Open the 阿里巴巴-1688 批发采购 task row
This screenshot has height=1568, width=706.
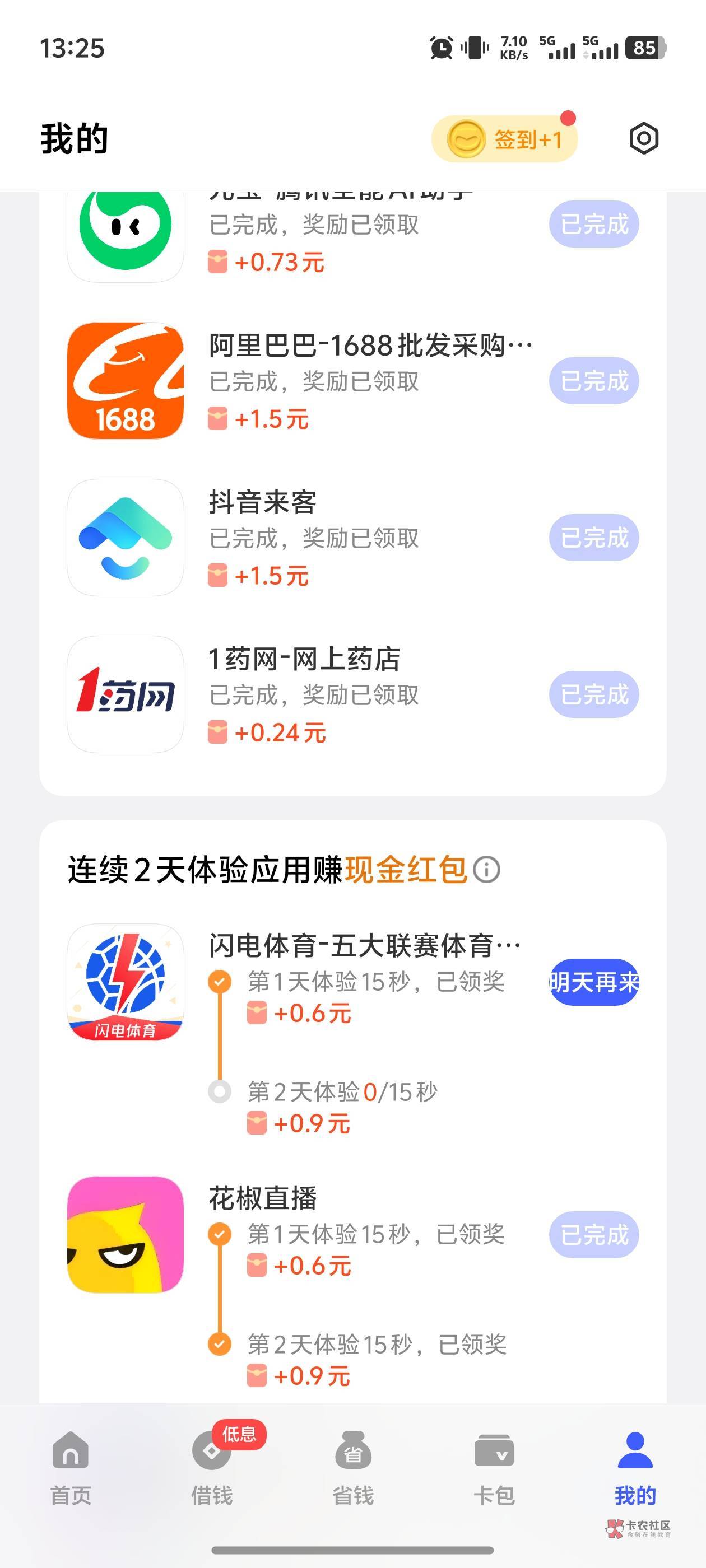(x=352, y=380)
